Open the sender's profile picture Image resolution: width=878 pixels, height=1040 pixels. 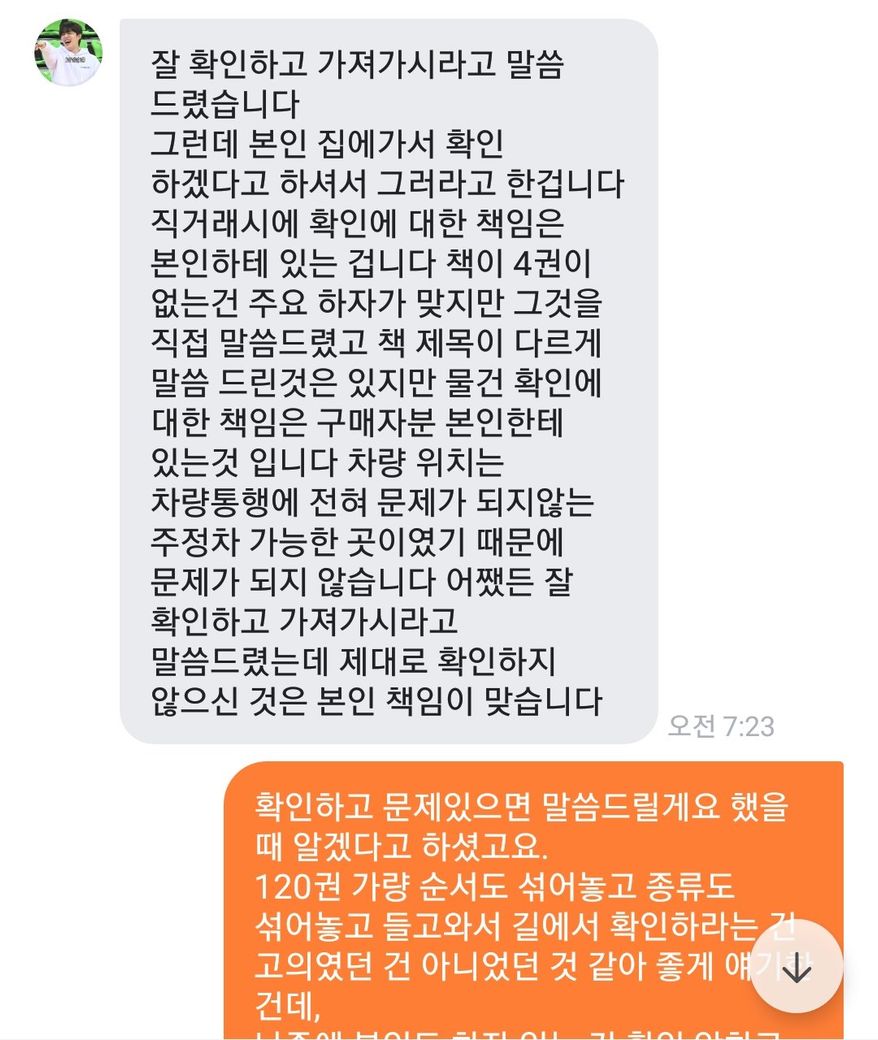(68, 53)
